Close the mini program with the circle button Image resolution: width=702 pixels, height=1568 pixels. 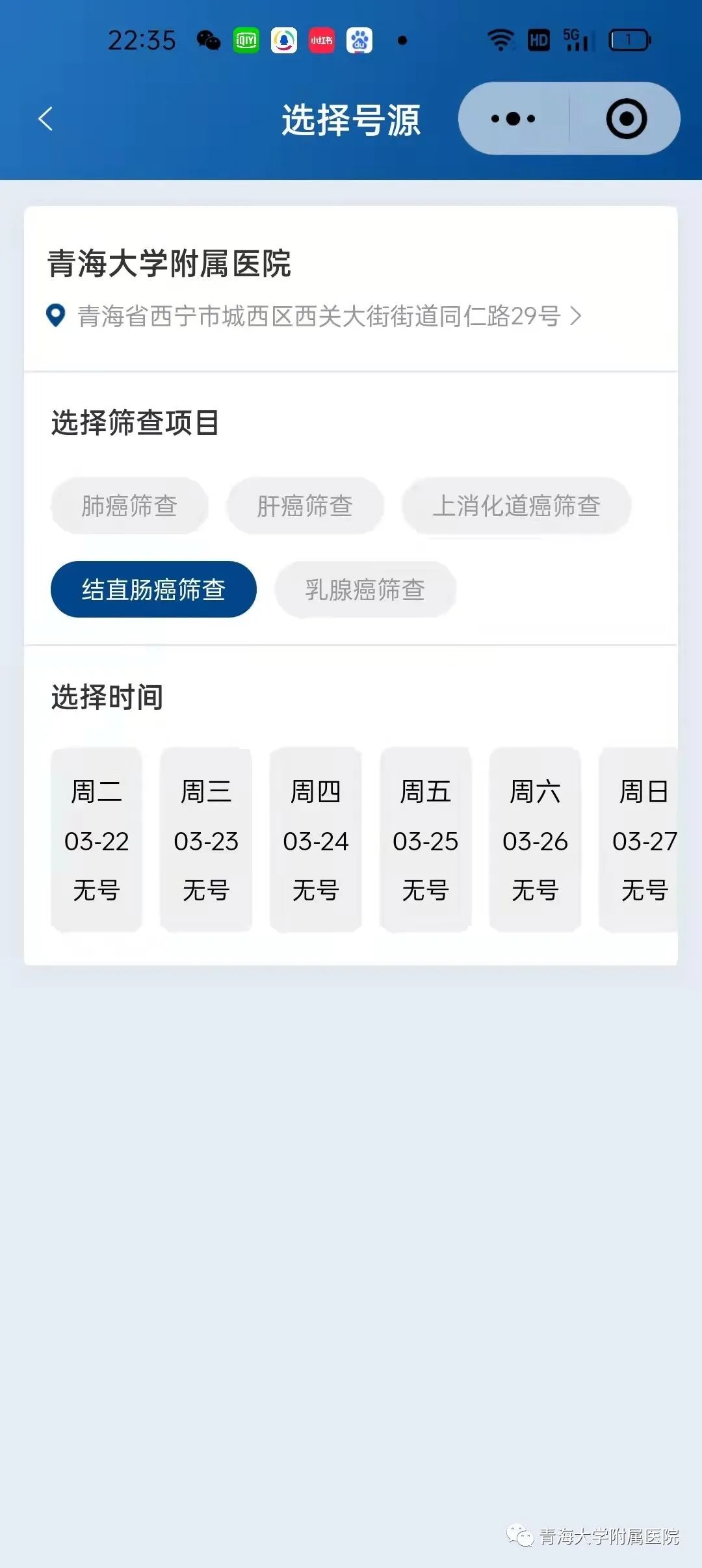click(x=626, y=119)
